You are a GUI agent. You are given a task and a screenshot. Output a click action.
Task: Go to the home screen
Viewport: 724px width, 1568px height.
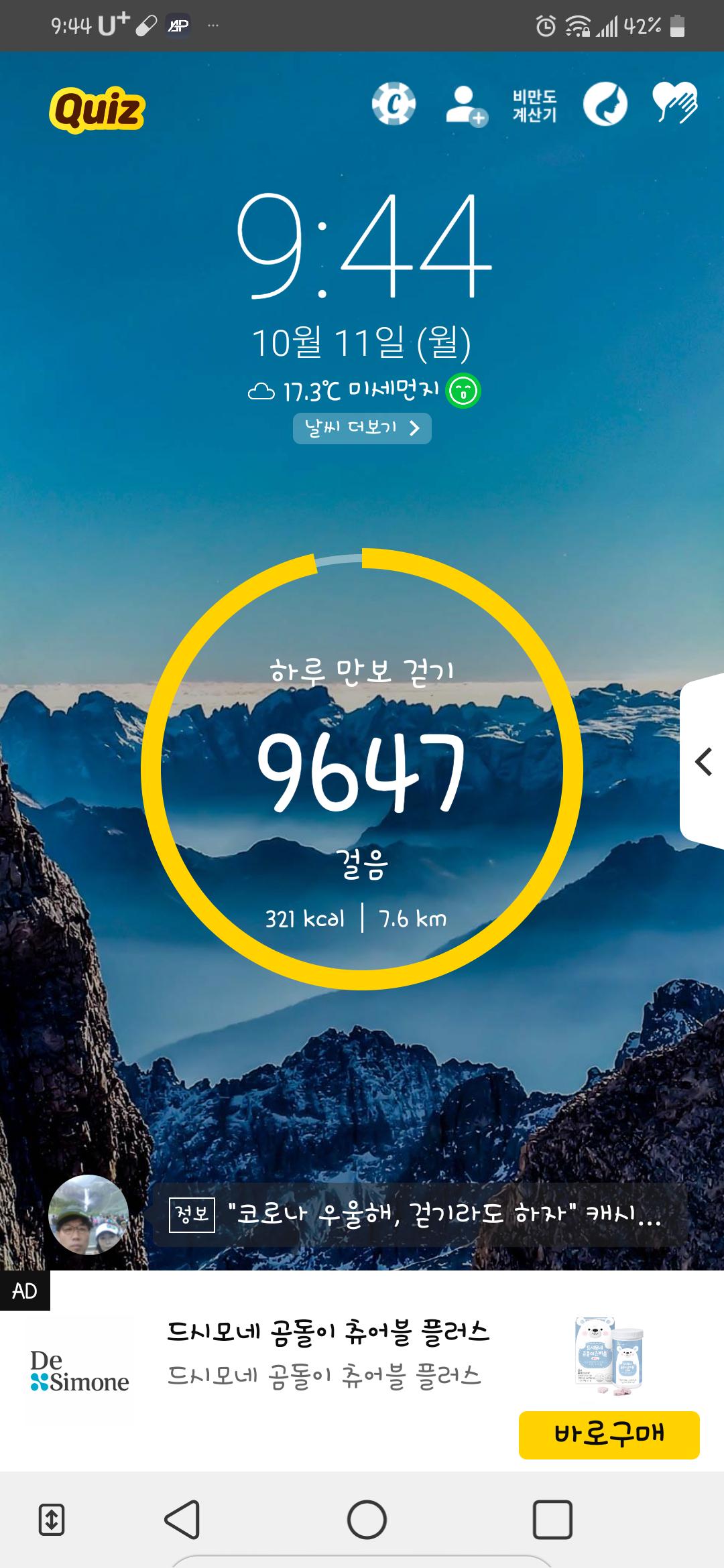(x=367, y=1519)
